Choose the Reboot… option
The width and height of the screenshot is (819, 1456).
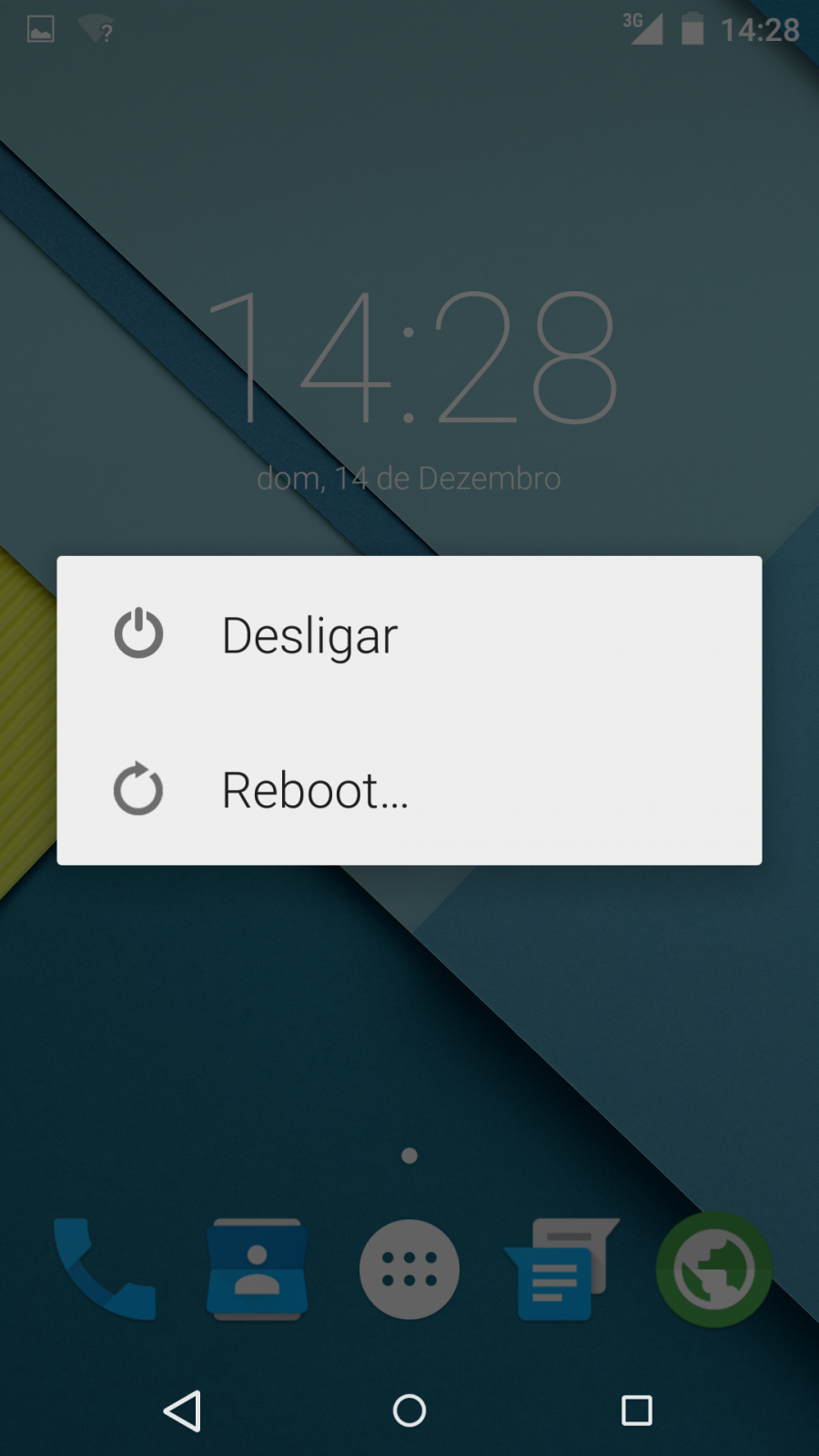pyautogui.click(x=409, y=789)
